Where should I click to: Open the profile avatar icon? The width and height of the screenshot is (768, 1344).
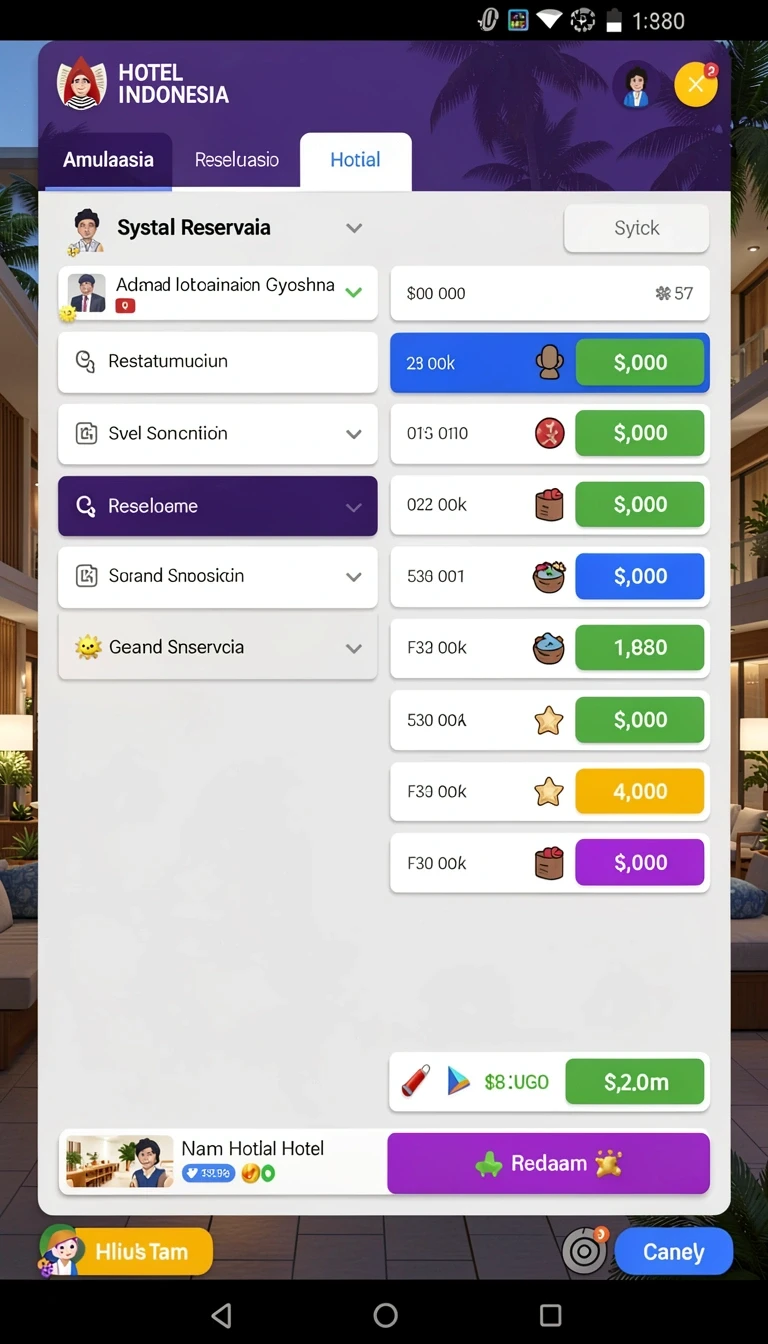point(636,85)
